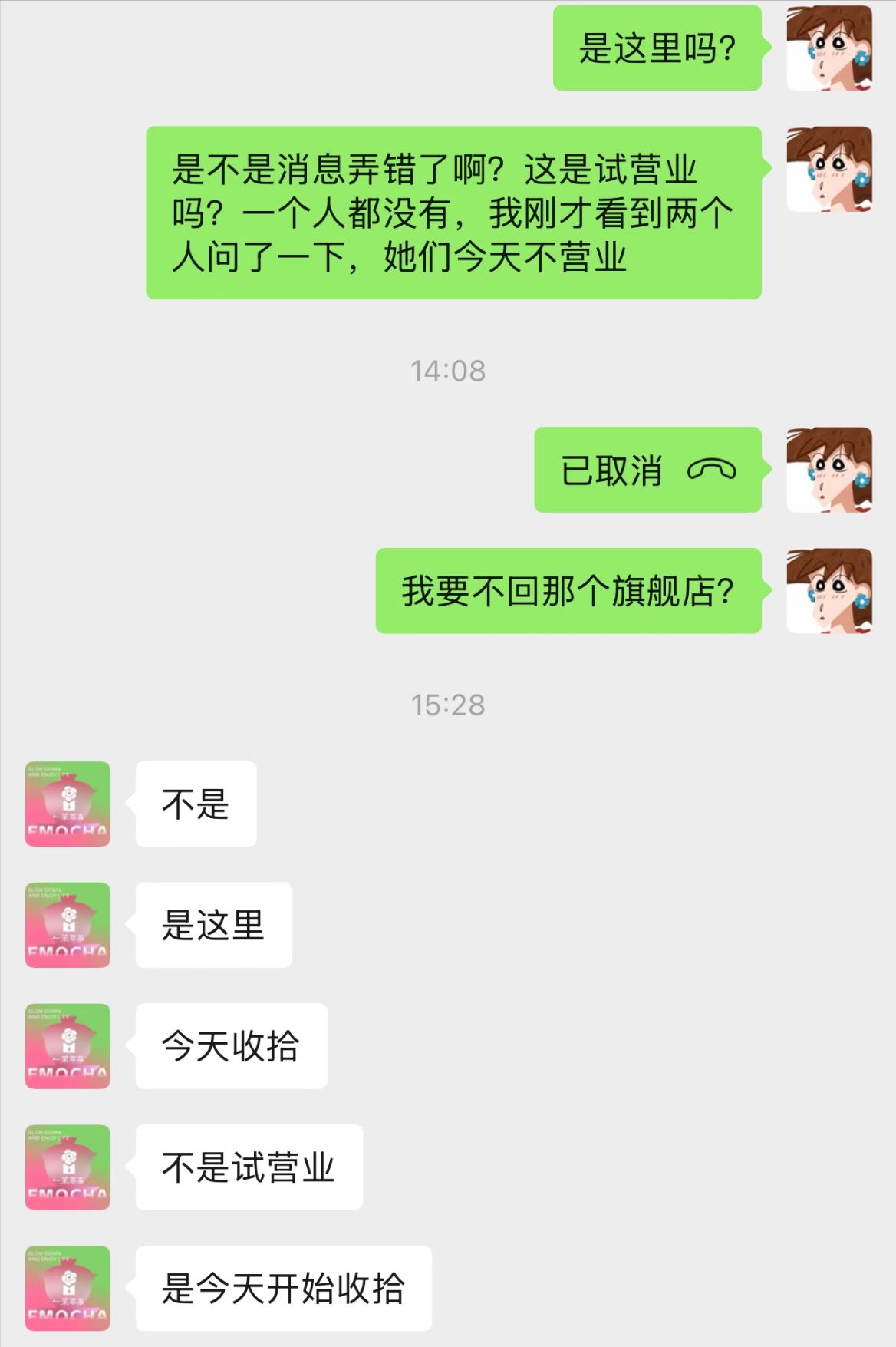Open EMOCHA avatar beside 不是 message
This screenshot has height=1347, width=896.
(x=68, y=804)
